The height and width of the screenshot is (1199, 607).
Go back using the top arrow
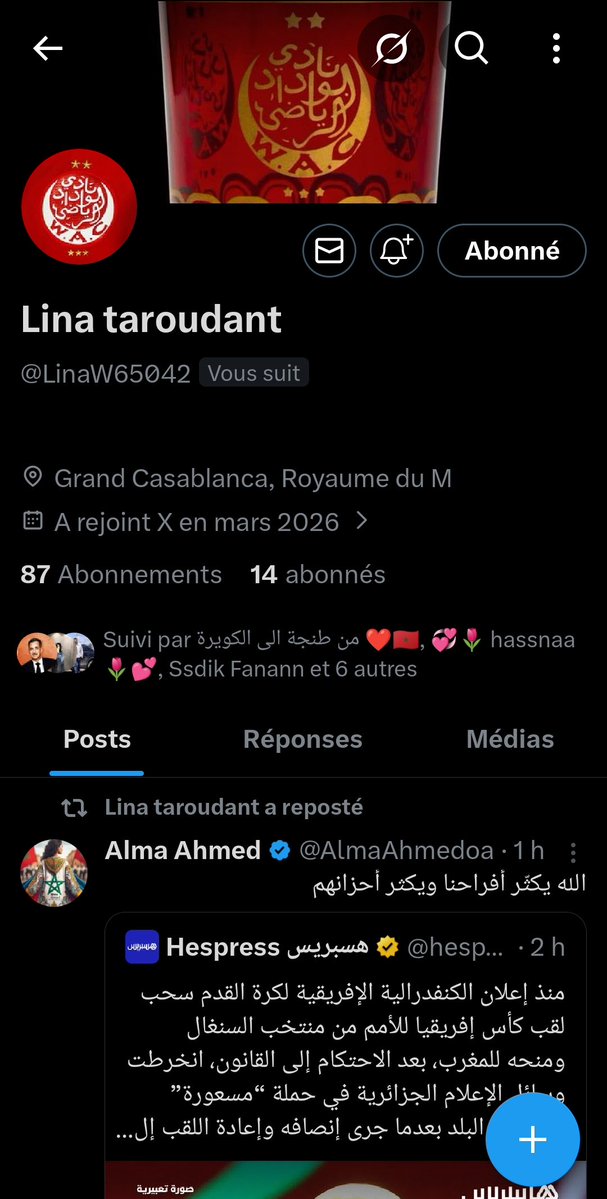pyautogui.click(x=48, y=49)
